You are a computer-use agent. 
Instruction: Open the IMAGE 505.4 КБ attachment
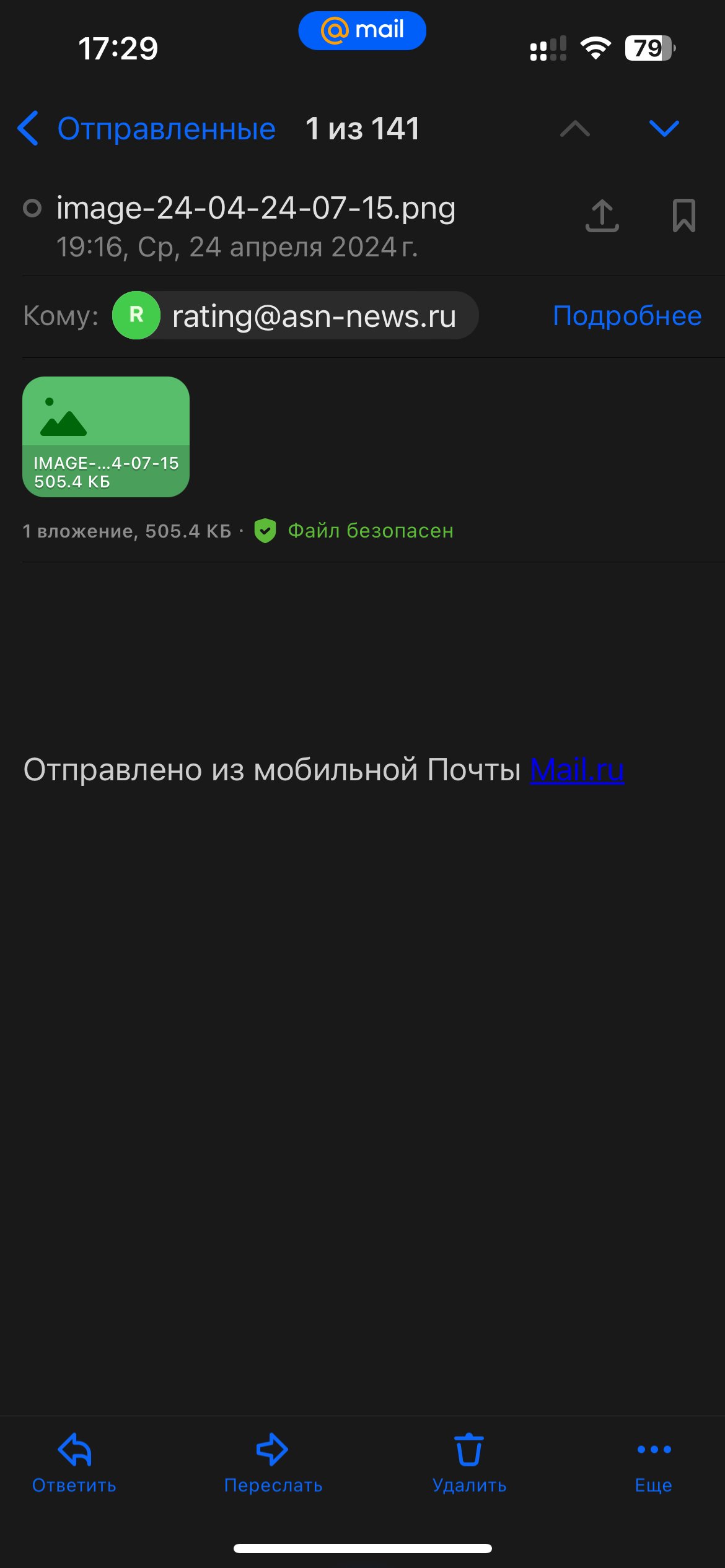tap(106, 437)
